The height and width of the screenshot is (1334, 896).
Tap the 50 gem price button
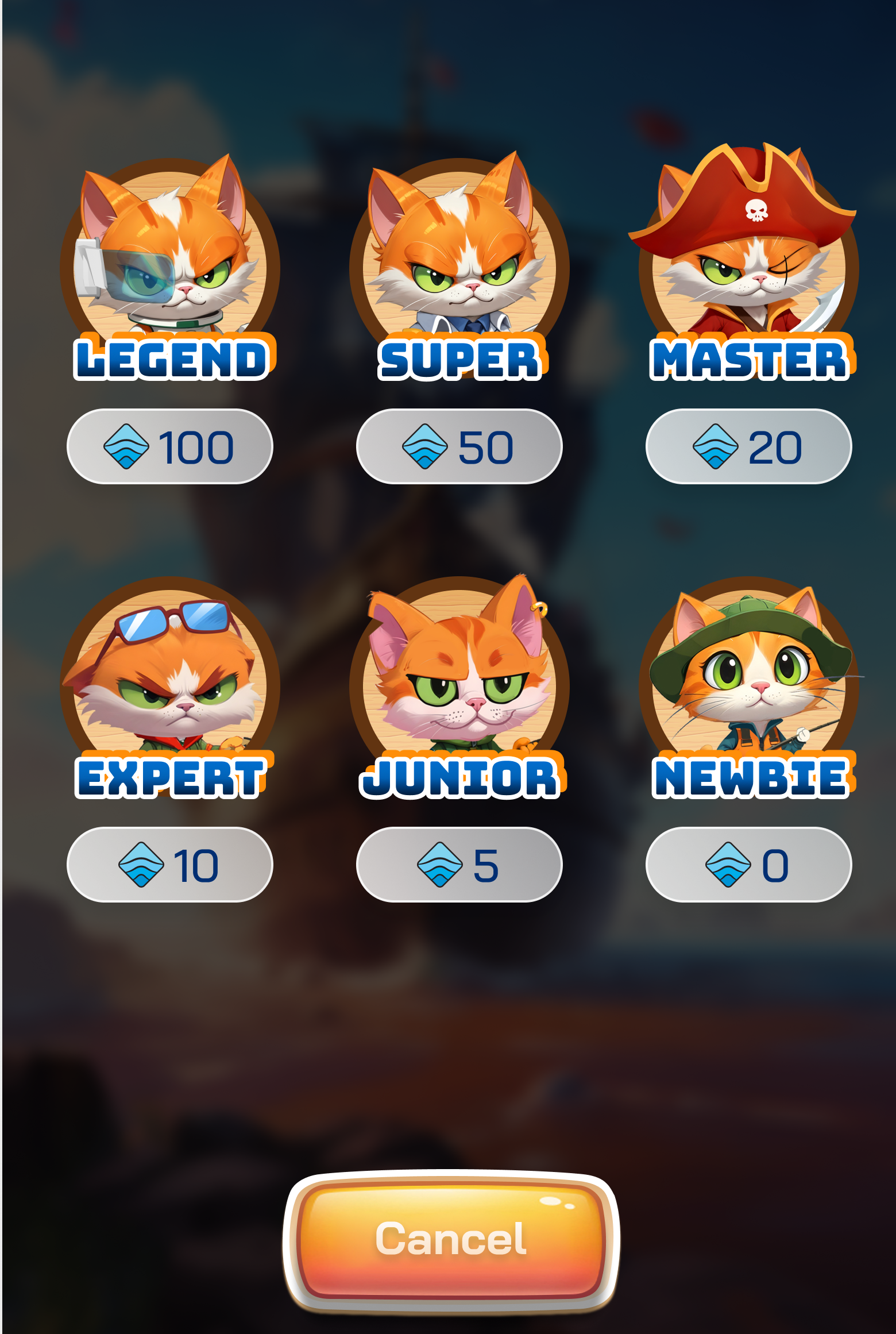point(459,446)
